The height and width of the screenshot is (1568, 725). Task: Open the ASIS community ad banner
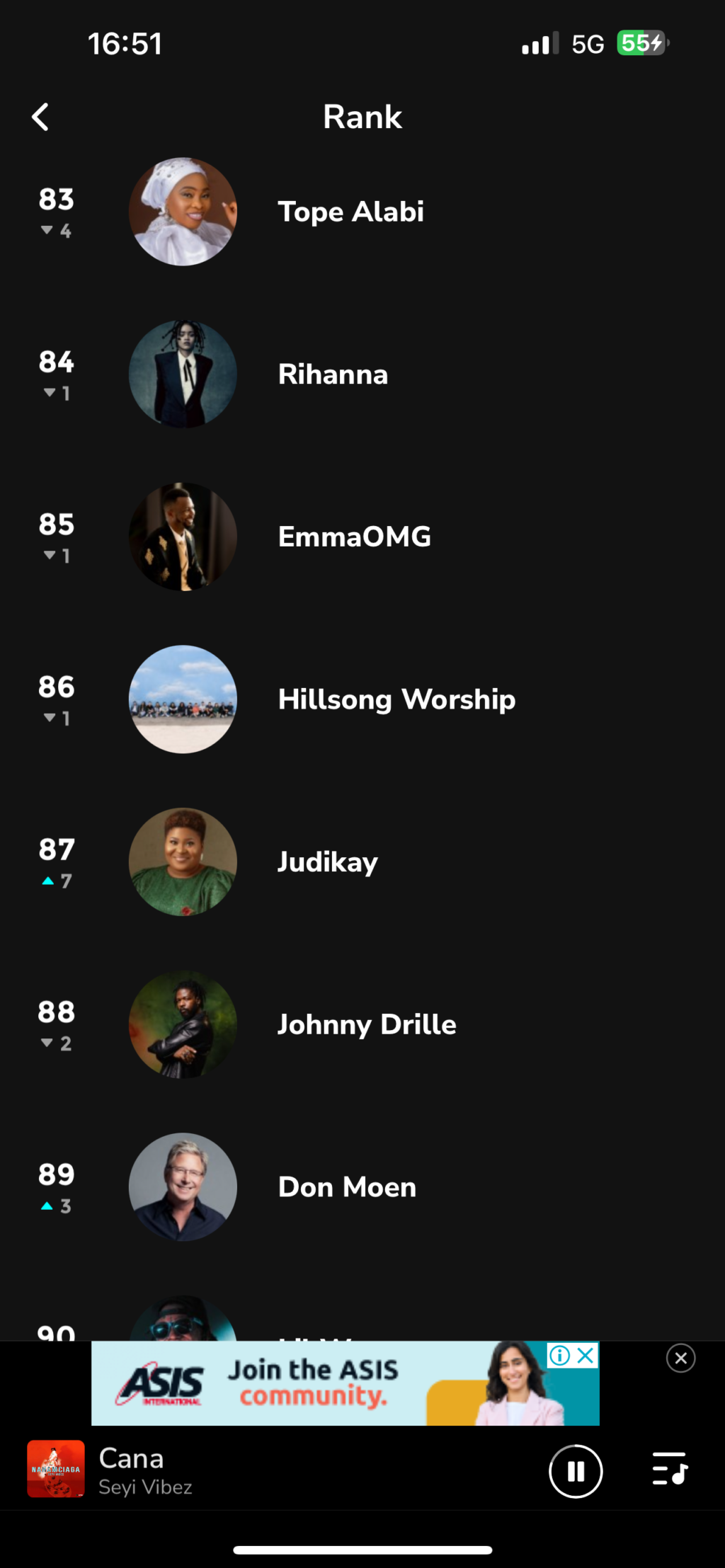click(346, 1383)
